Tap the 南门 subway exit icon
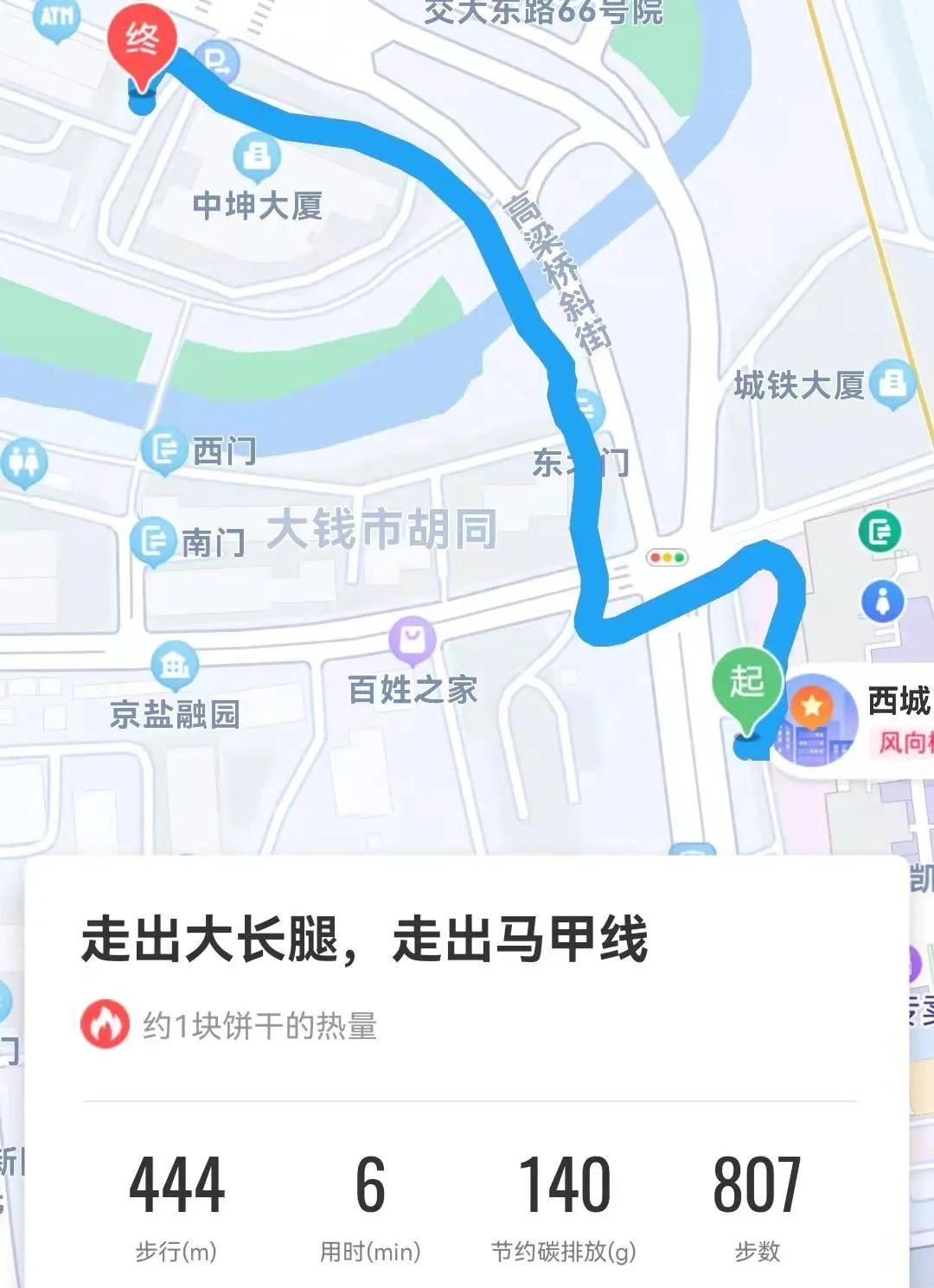Image resolution: width=934 pixels, height=1288 pixels. (x=154, y=540)
